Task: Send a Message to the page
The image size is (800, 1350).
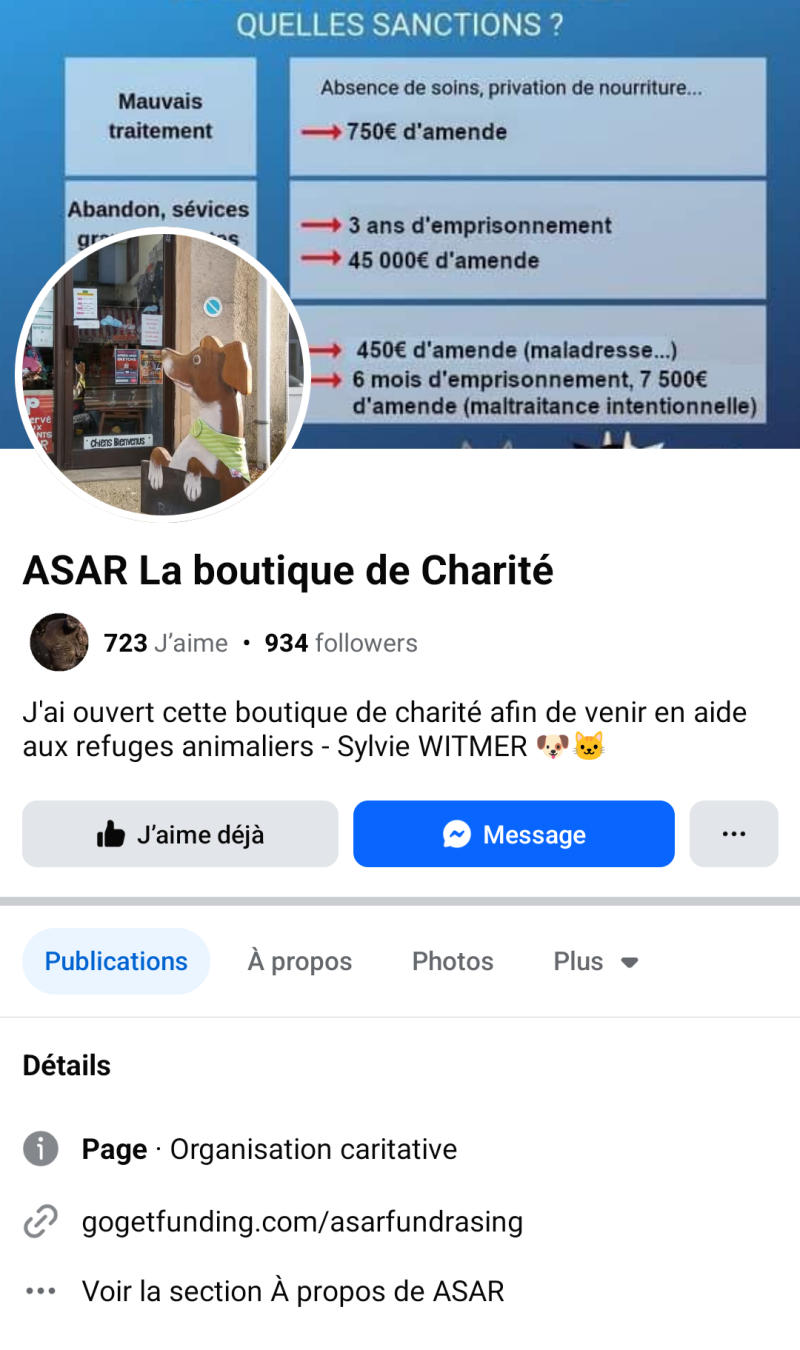Action: [x=514, y=834]
